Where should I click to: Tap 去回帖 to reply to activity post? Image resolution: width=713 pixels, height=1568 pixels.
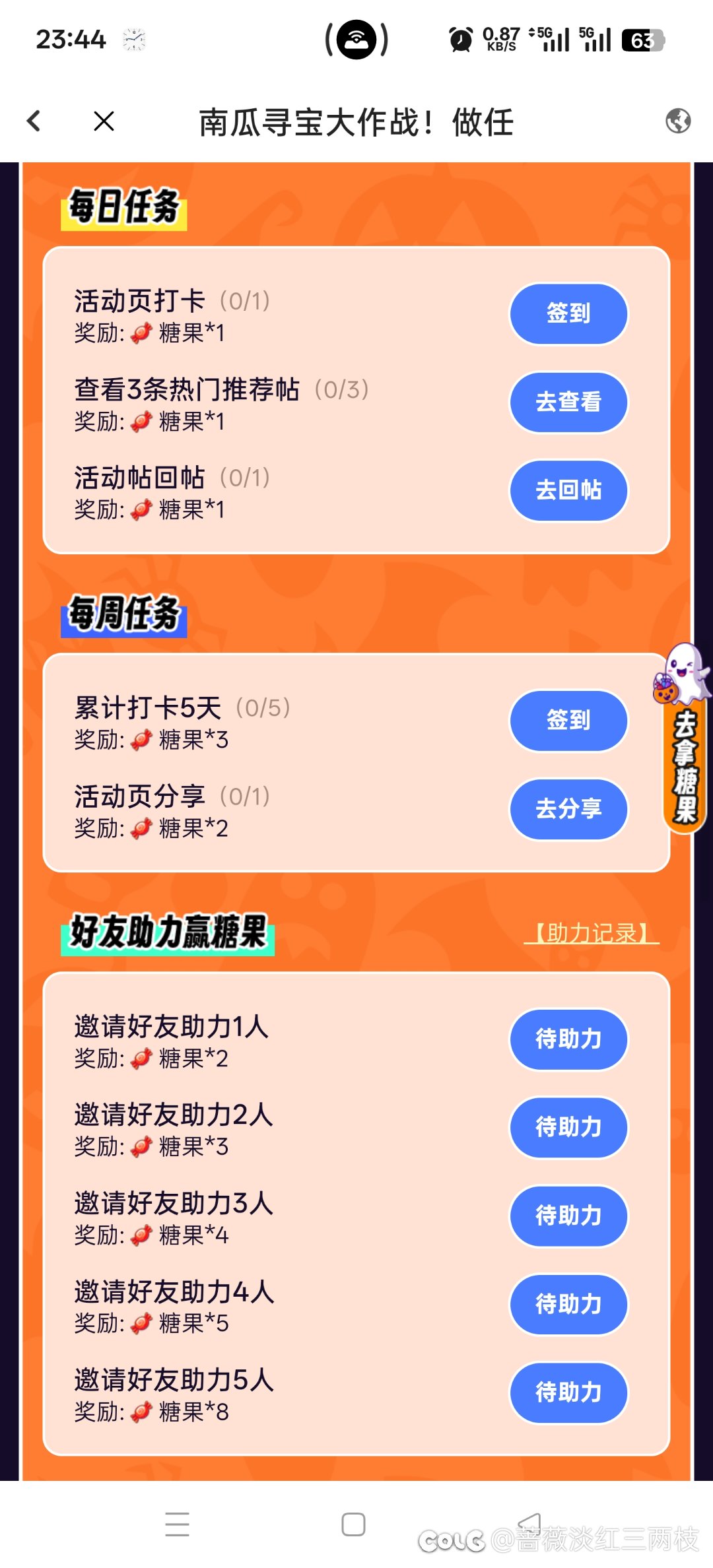(x=568, y=491)
